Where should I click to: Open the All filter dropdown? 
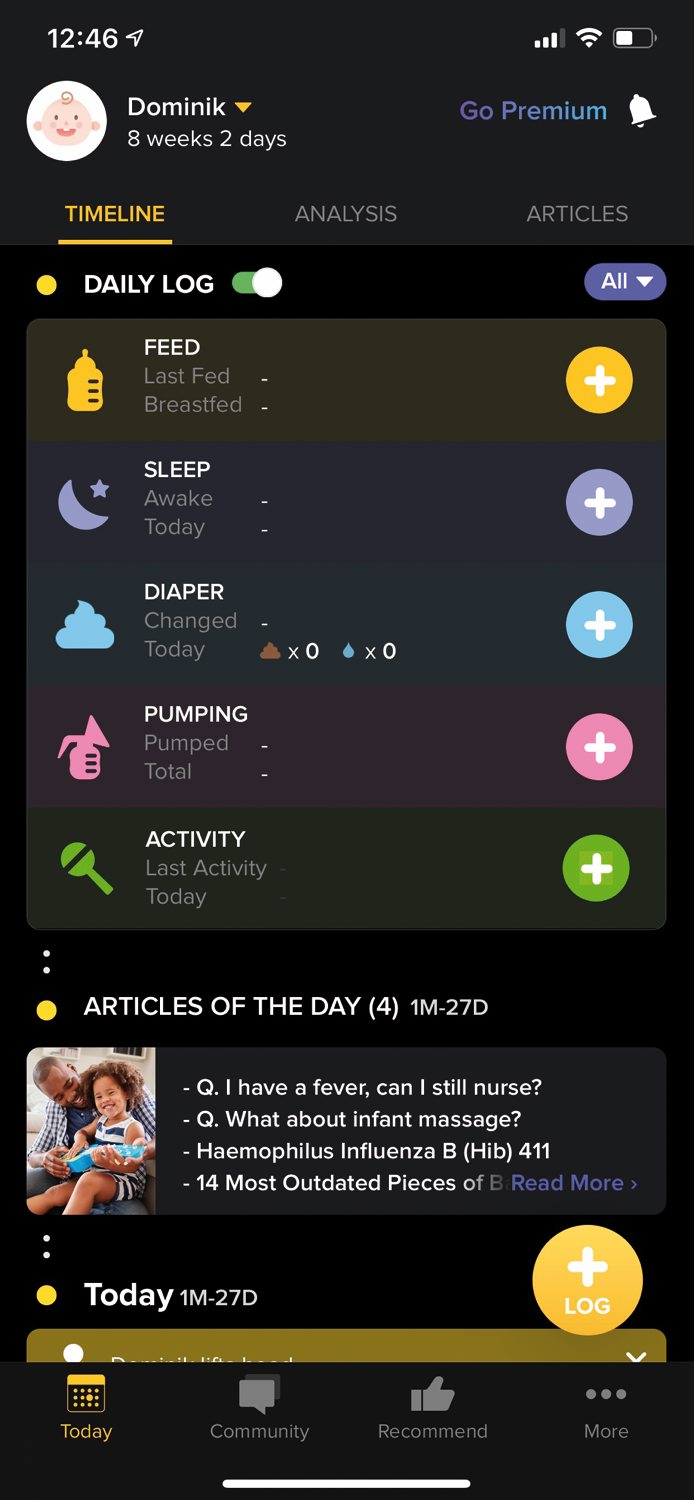point(625,282)
